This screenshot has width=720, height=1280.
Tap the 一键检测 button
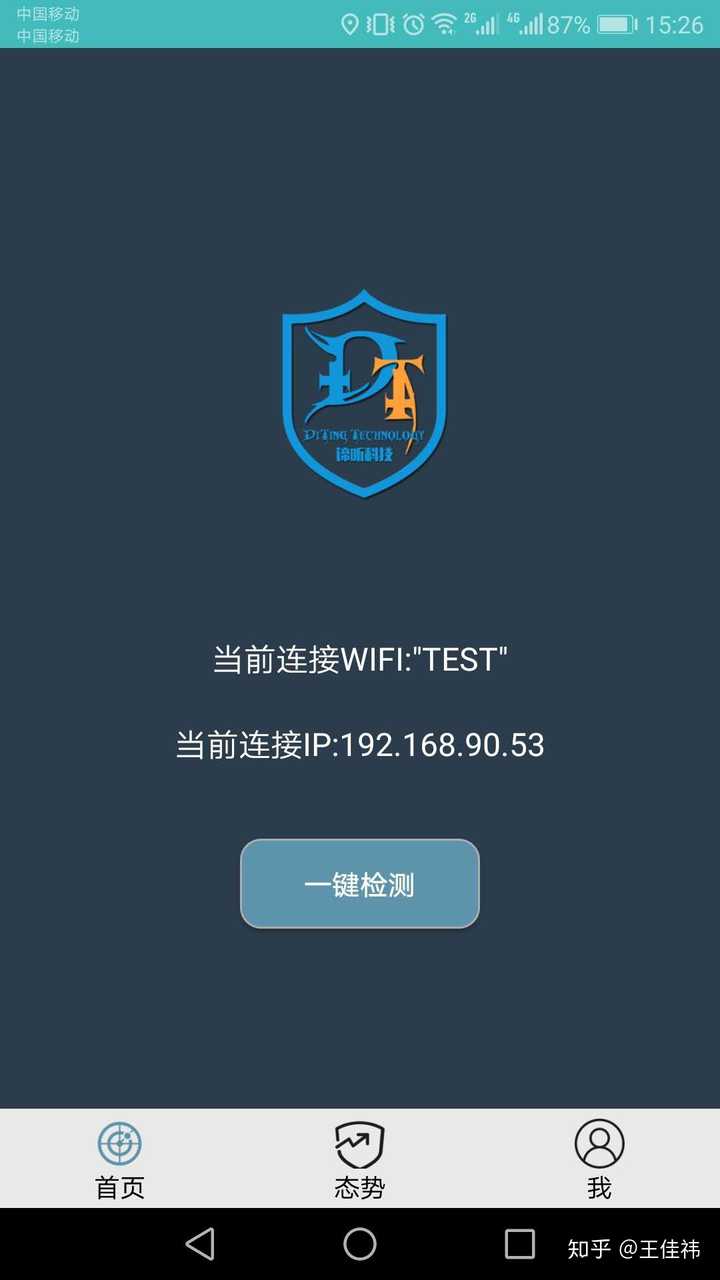359,884
